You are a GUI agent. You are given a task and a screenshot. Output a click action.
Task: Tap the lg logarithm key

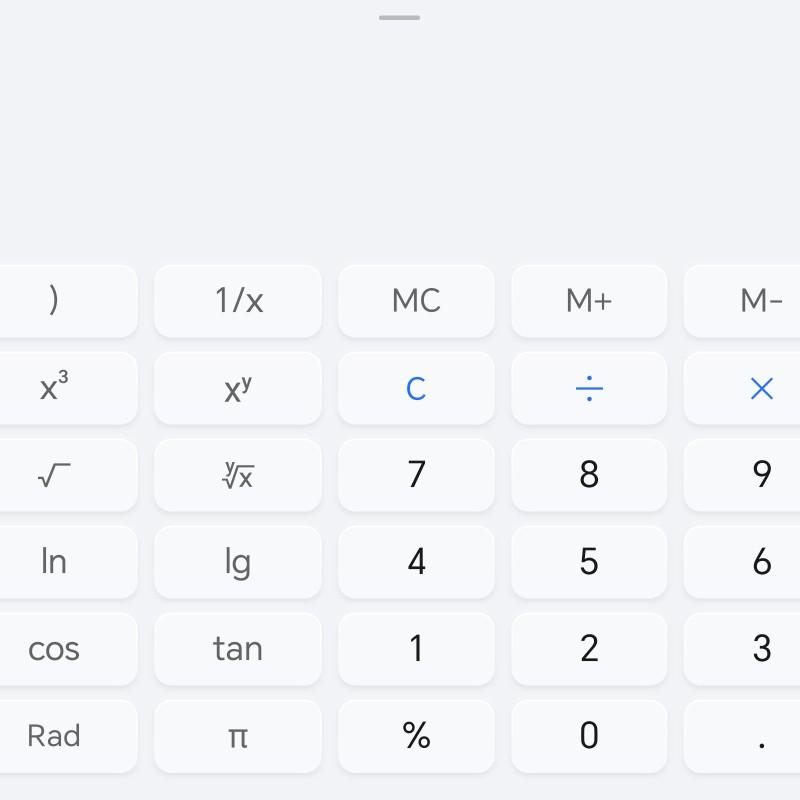tap(238, 562)
